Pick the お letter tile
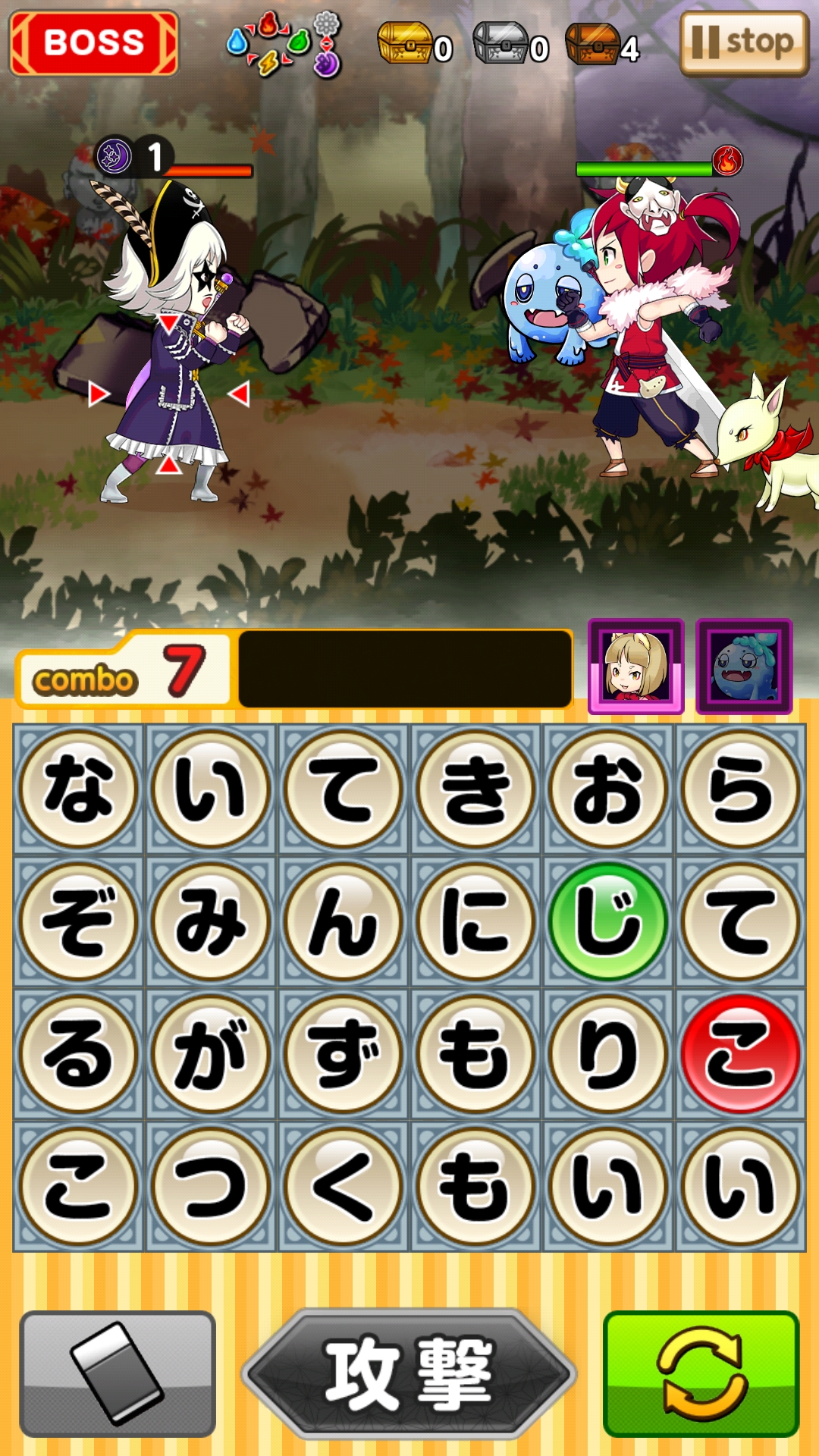 click(x=608, y=789)
